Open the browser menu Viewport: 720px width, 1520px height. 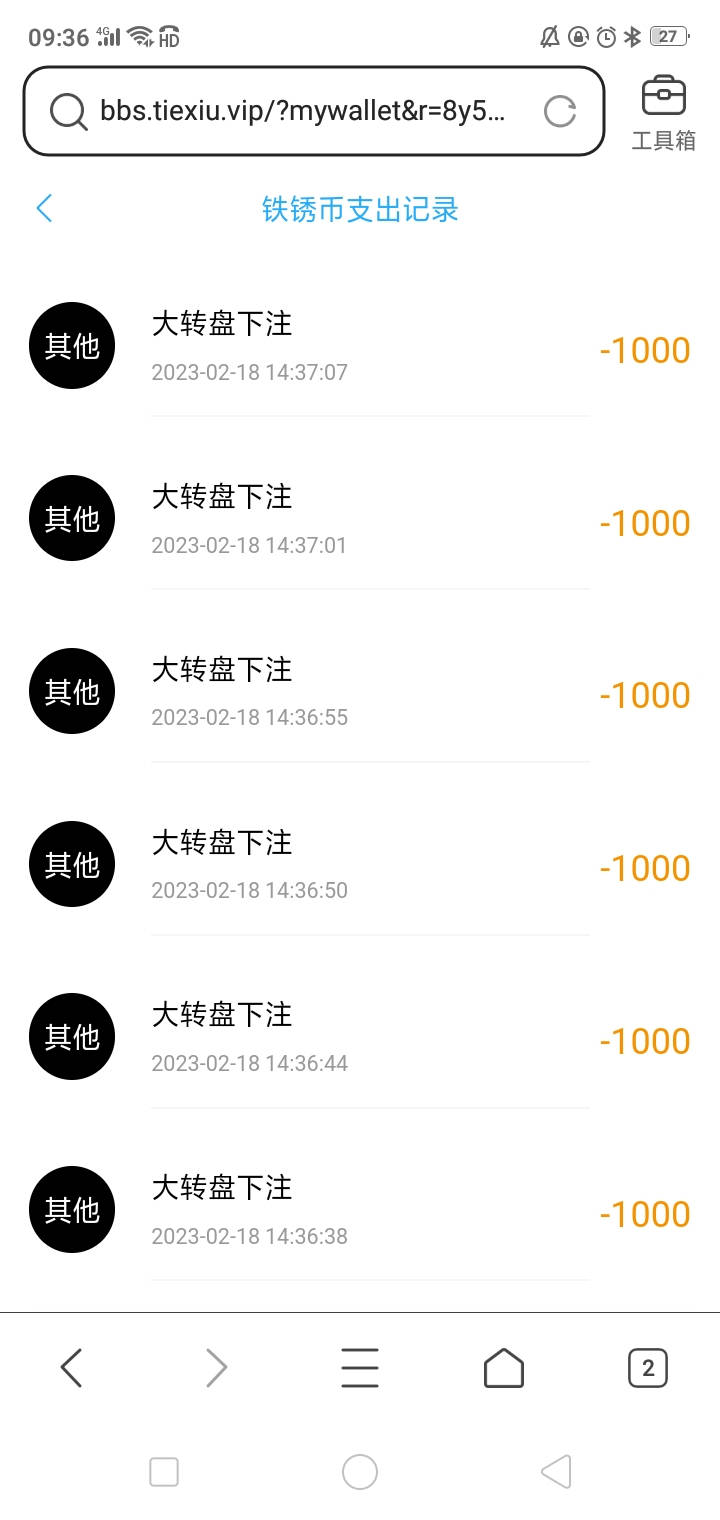(x=360, y=1367)
